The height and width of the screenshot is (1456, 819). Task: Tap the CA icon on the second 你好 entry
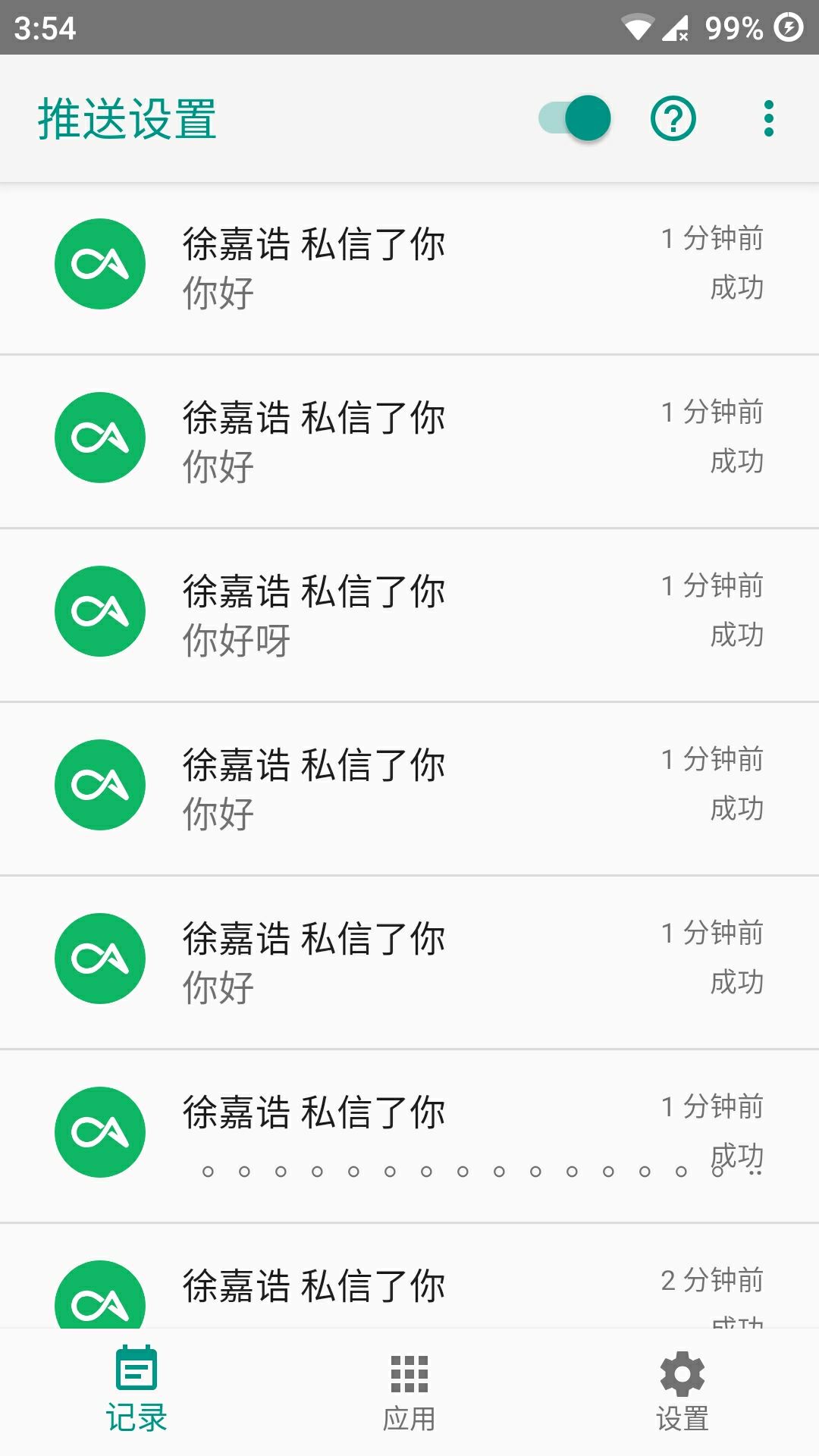click(99, 437)
